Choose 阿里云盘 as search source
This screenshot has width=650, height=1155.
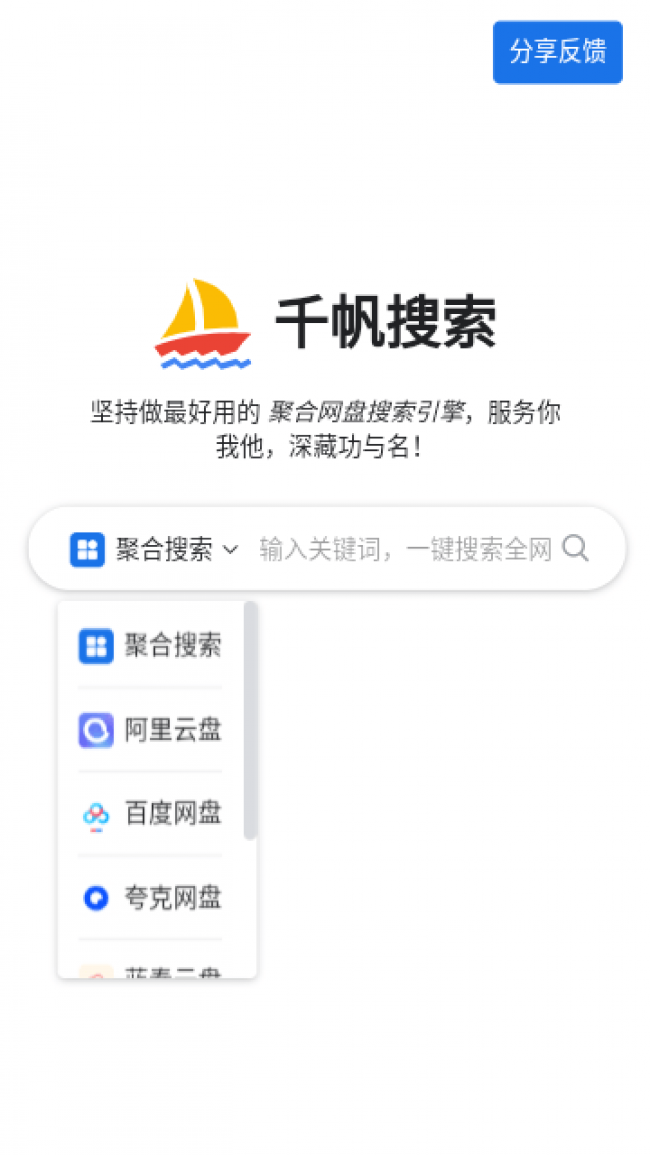(151, 730)
